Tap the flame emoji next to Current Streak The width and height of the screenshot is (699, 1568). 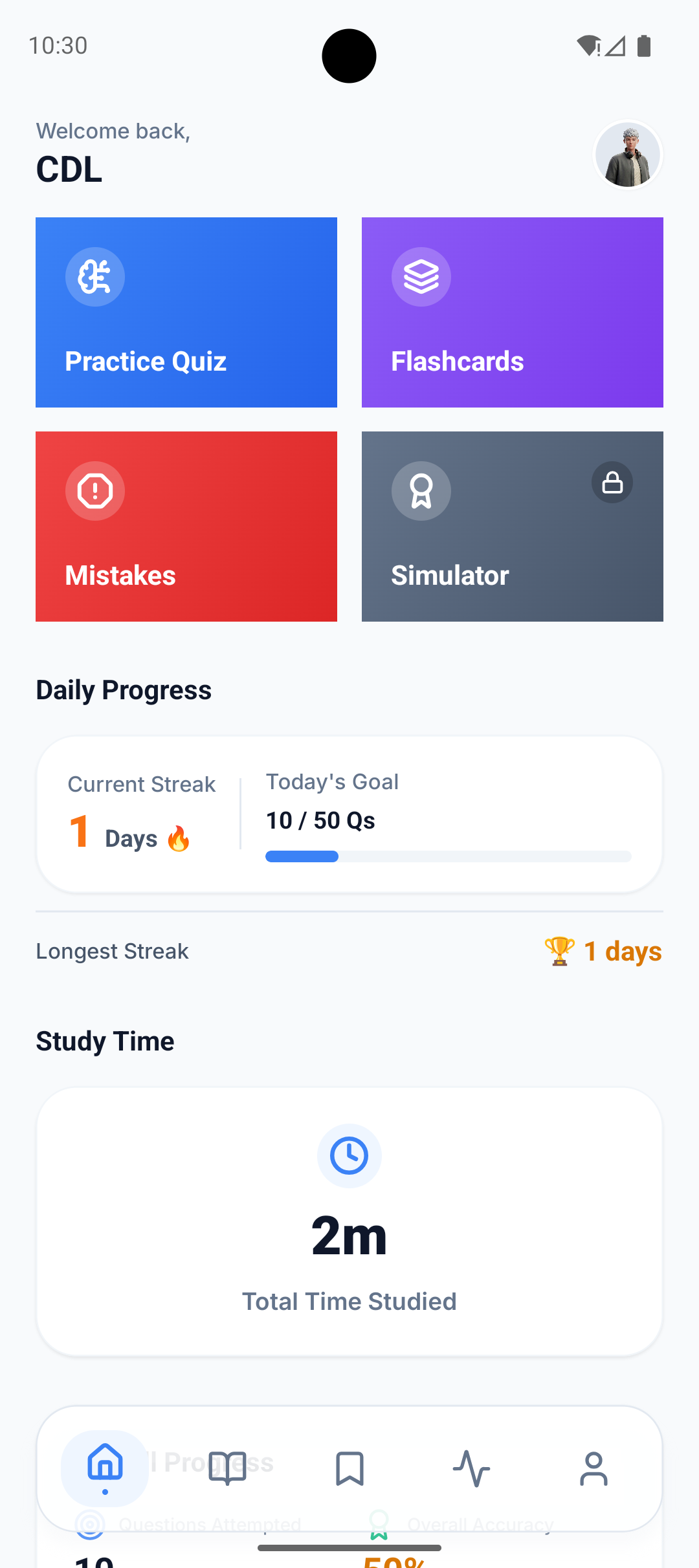point(178,837)
